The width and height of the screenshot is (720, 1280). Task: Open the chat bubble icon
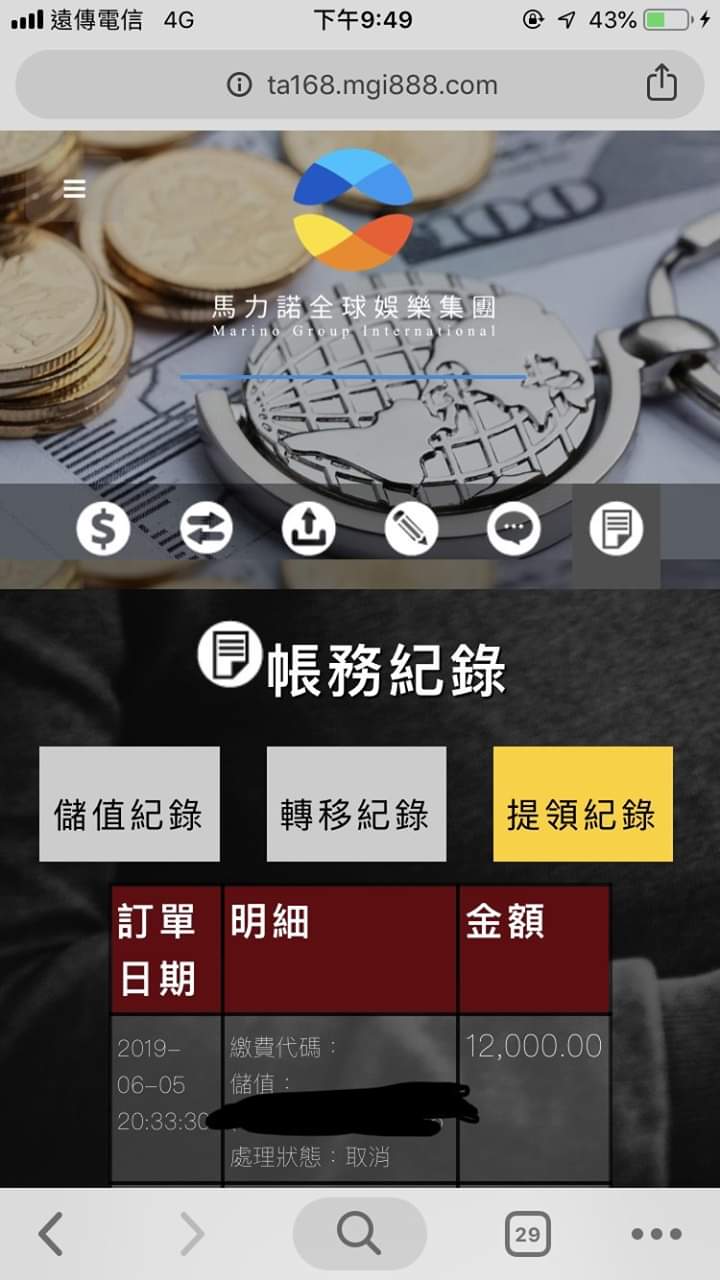pyautogui.click(x=514, y=528)
